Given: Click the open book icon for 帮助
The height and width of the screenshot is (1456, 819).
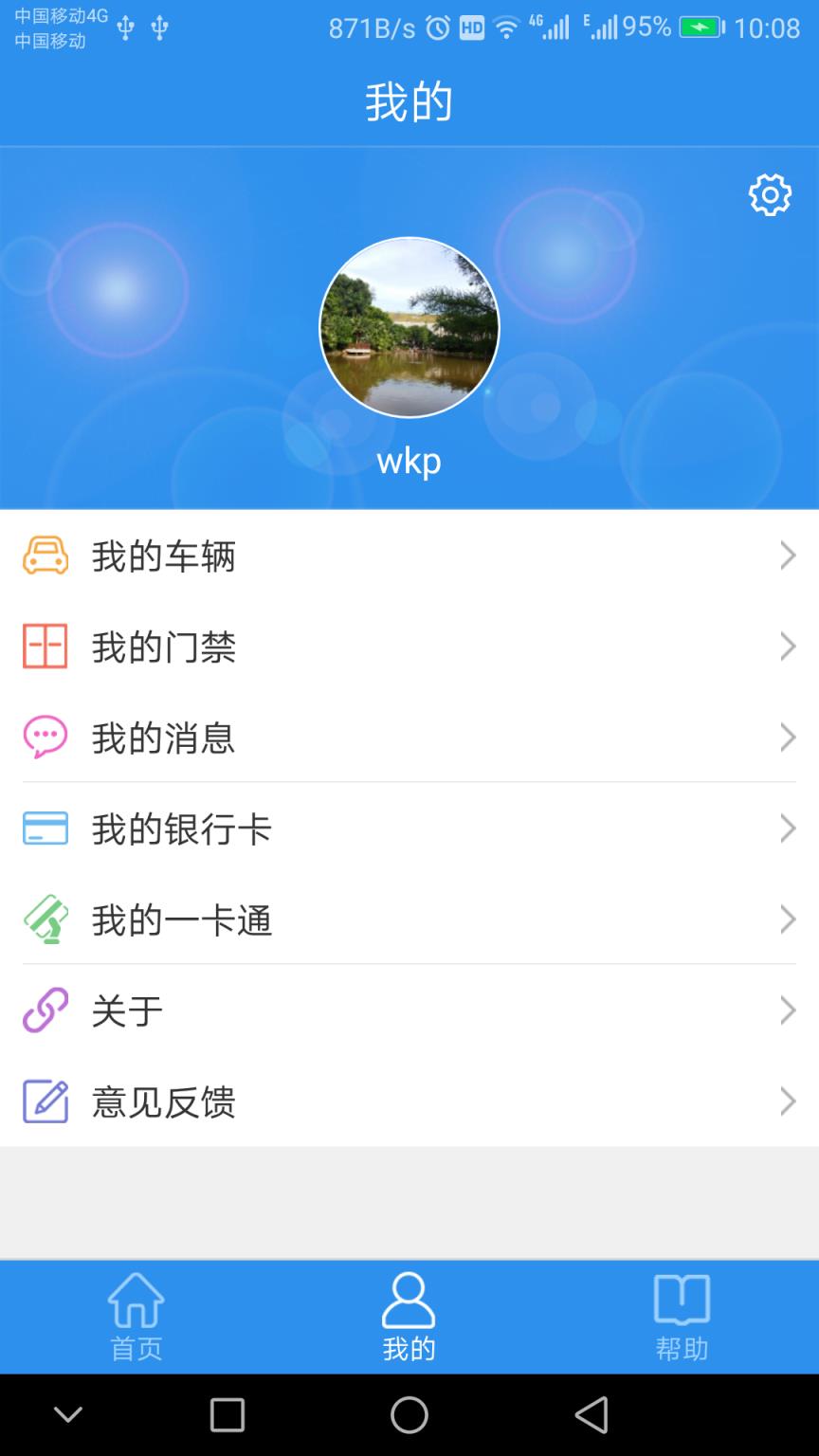Looking at the screenshot, I should [682, 1299].
